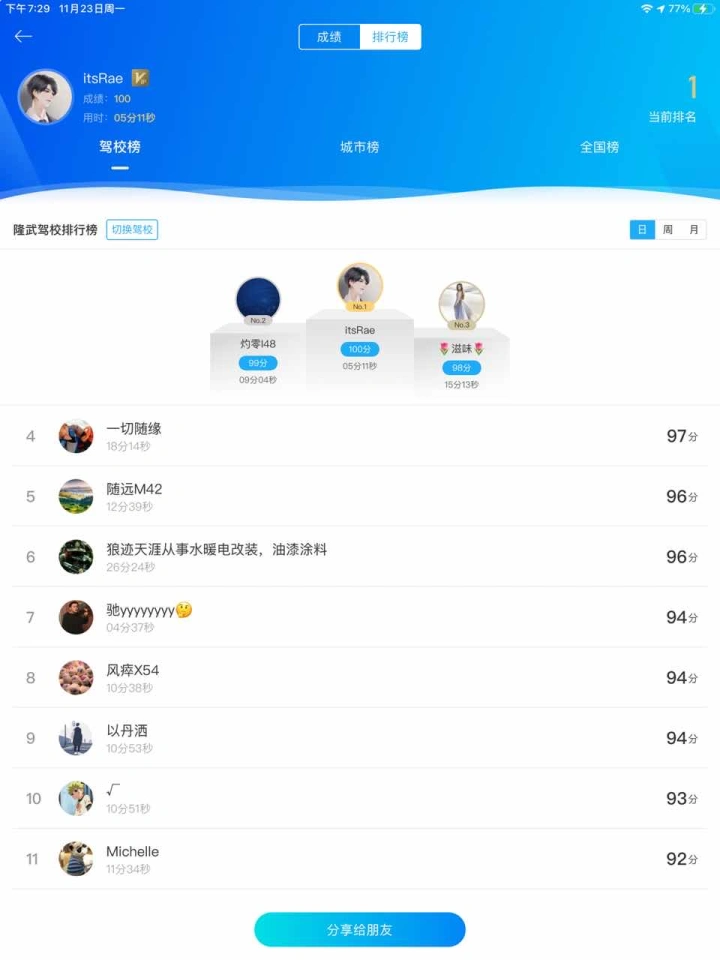This screenshot has width=720, height=960.
Task: Open the row for 风瘁X54
Action: pyautogui.click(x=360, y=678)
